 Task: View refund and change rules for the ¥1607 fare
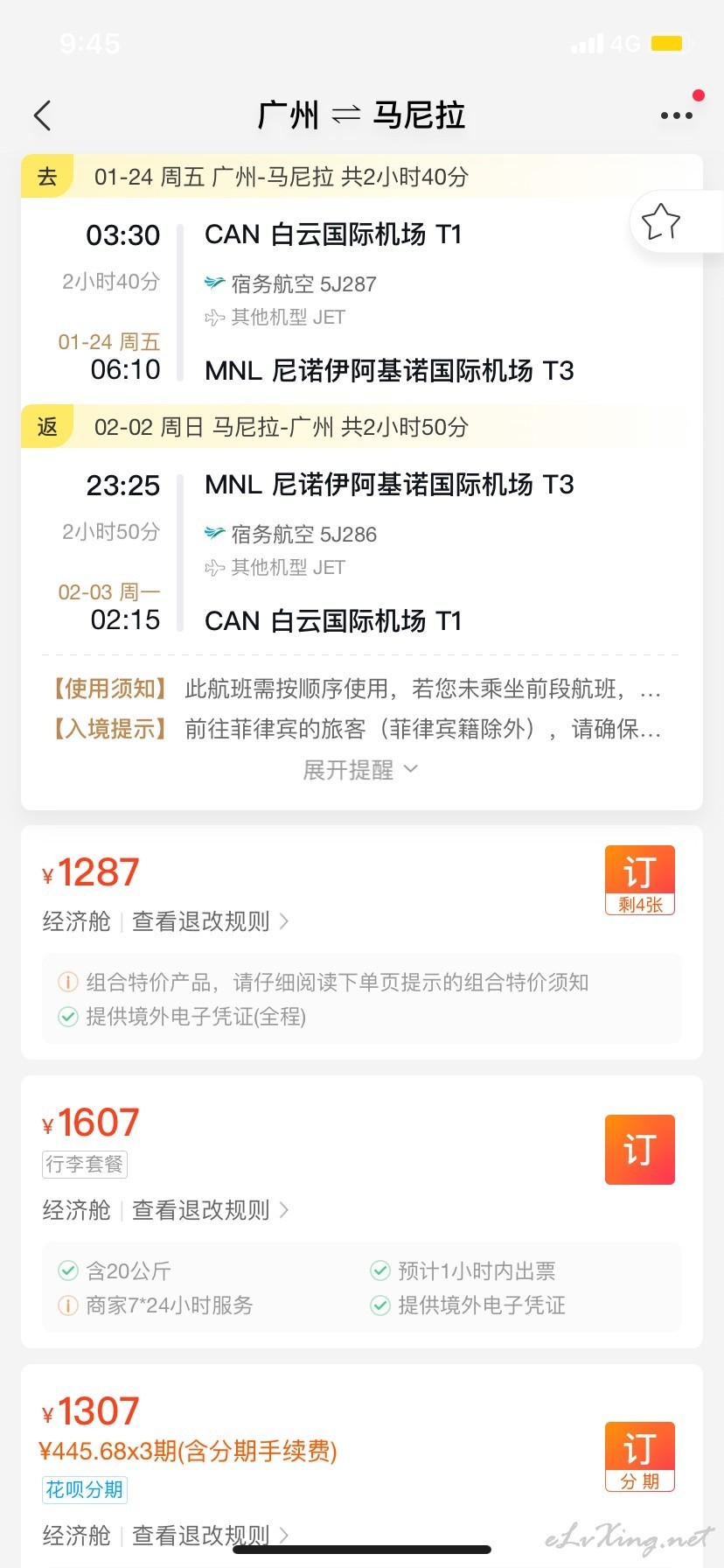(x=210, y=1210)
